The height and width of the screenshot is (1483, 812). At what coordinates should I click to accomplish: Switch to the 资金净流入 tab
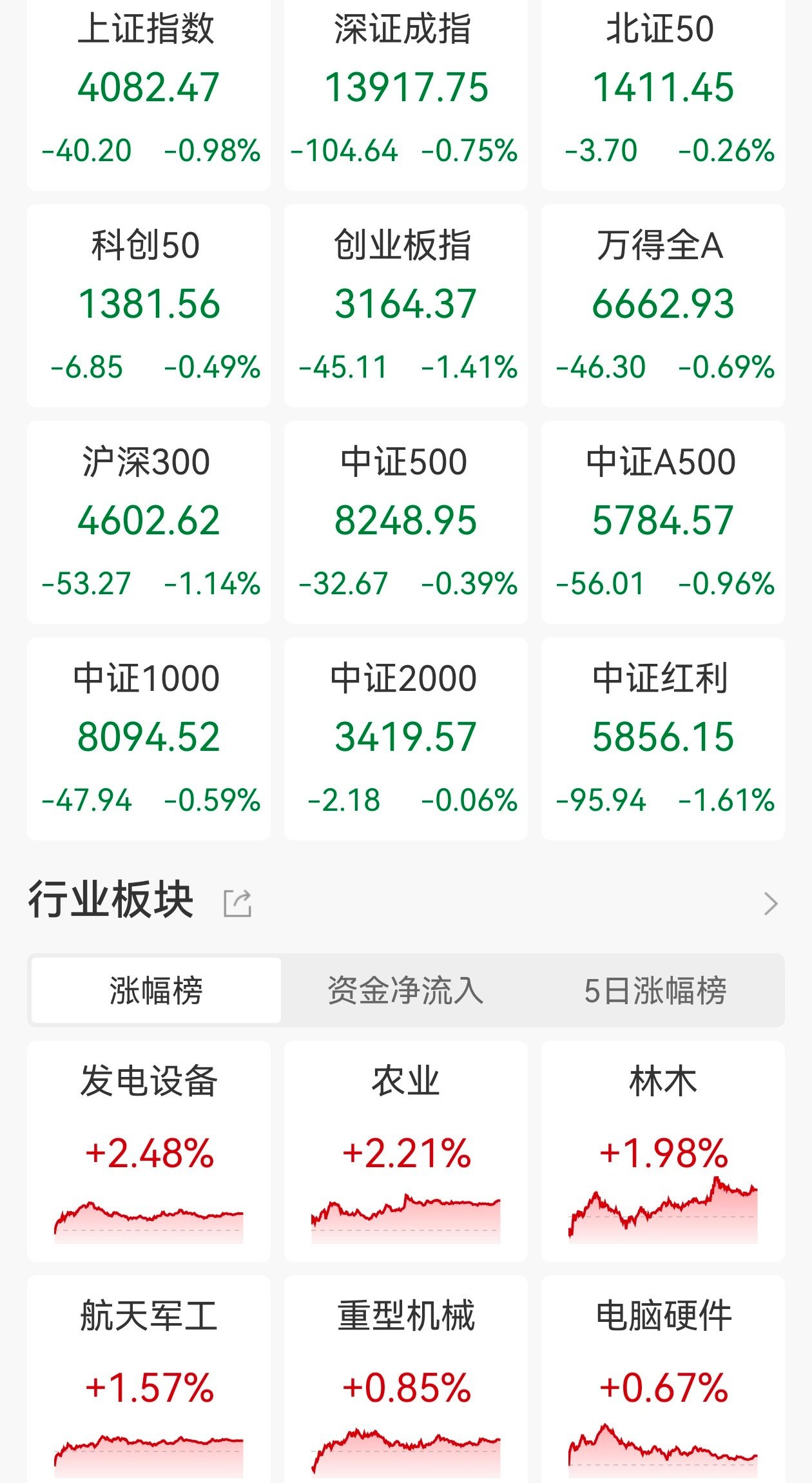405,991
